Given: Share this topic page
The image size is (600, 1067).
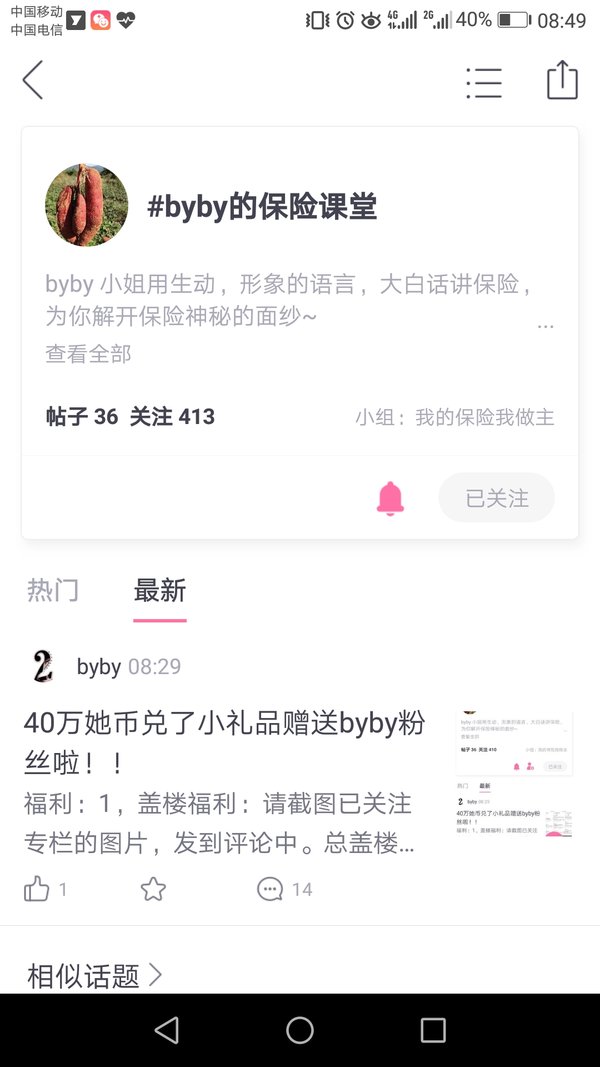Looking at the screenshot, I should click(x=563, y=80).
